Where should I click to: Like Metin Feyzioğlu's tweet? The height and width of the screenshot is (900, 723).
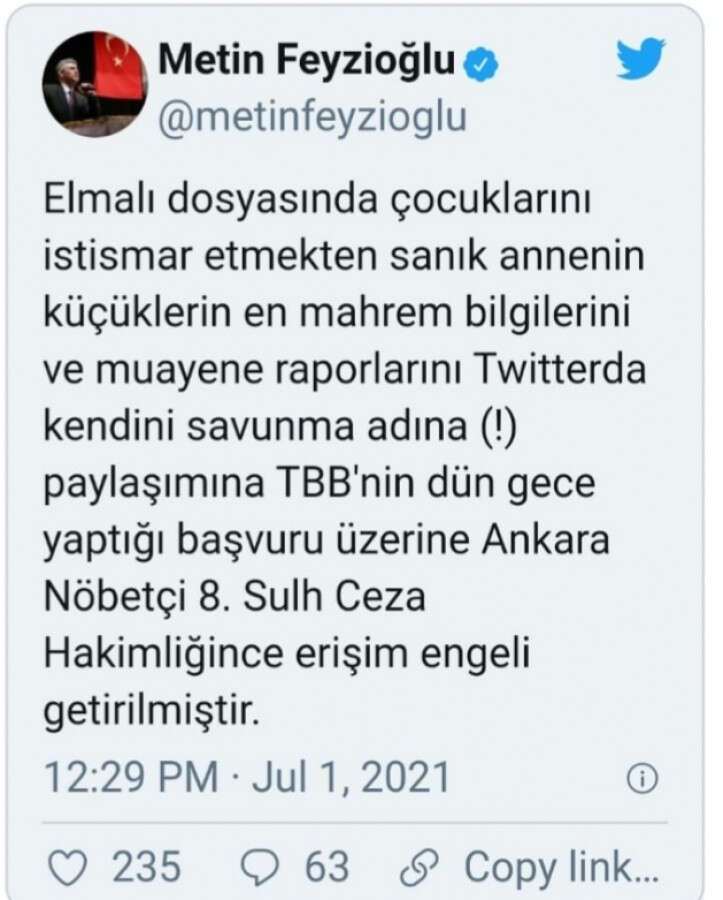(x=68, y=866)
